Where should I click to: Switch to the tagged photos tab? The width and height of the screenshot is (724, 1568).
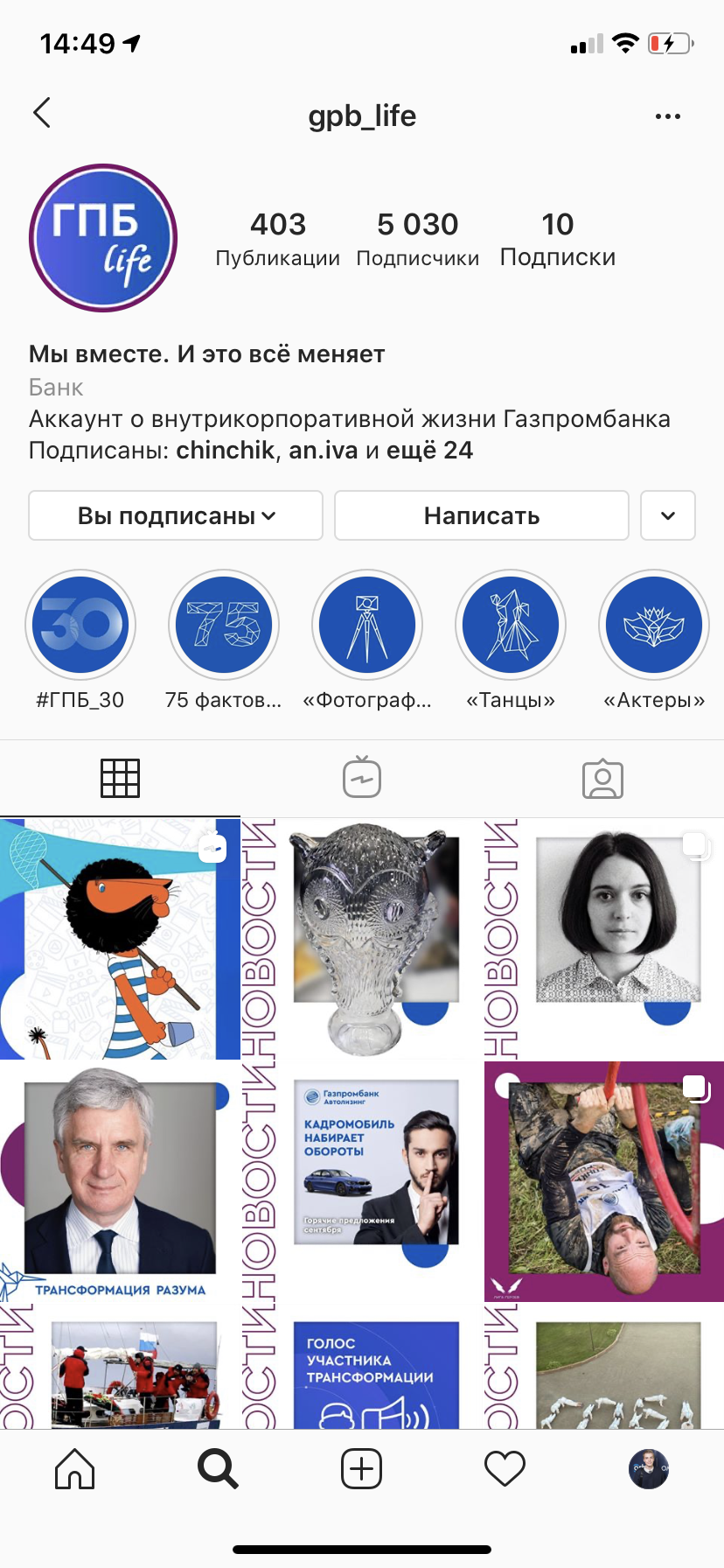pos(603,779)
